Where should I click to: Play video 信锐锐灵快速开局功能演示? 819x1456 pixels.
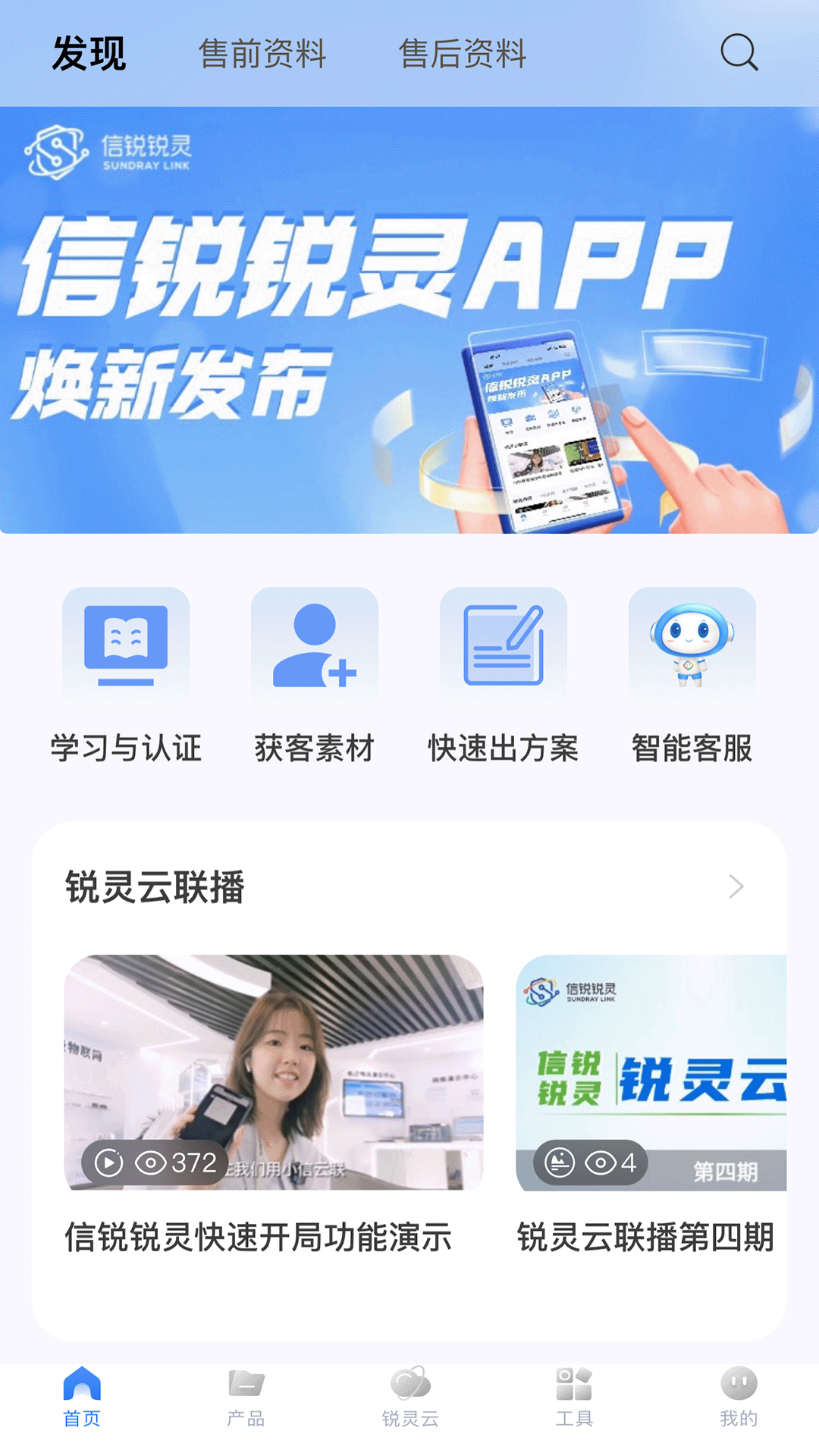pyautogui.click(x=274, y=1072)
